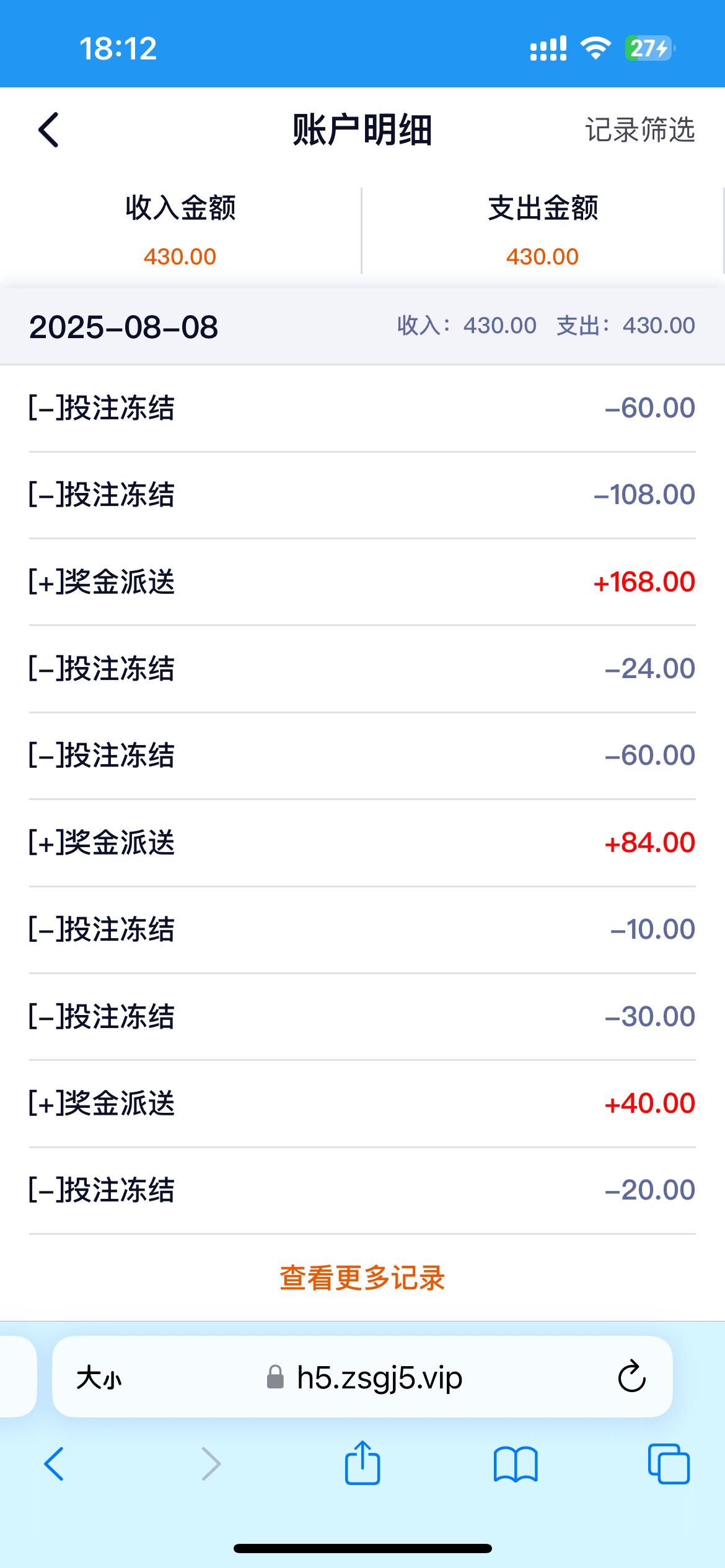Reload the page in Safari
This screenshot has width=725, height=1568.
point(631,1377)
